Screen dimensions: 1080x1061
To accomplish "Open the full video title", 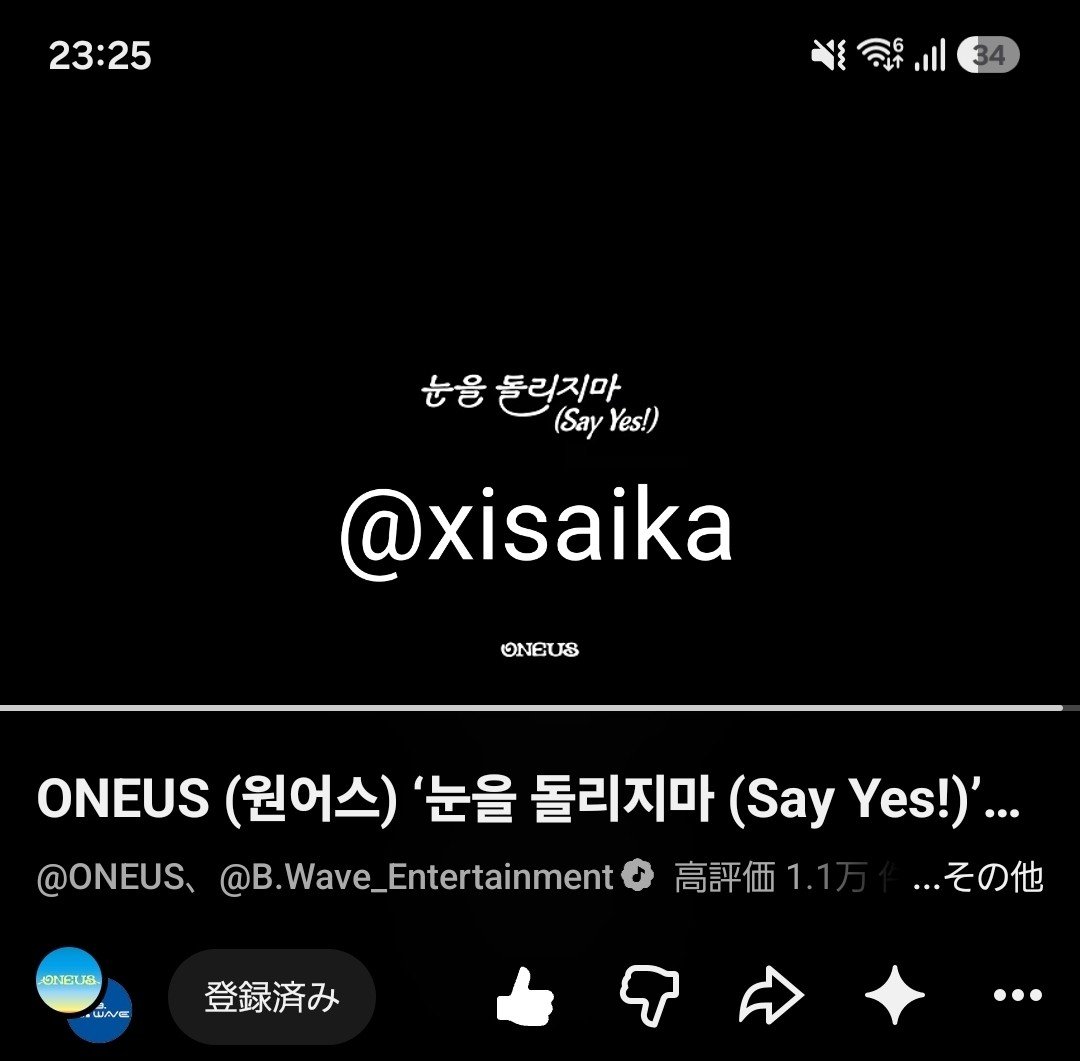I will coord(528,799).
